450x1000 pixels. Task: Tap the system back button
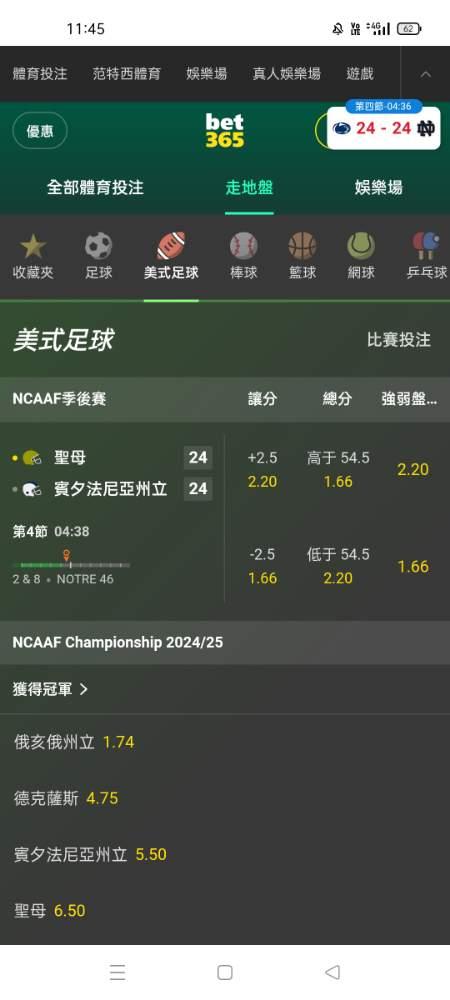332,972
